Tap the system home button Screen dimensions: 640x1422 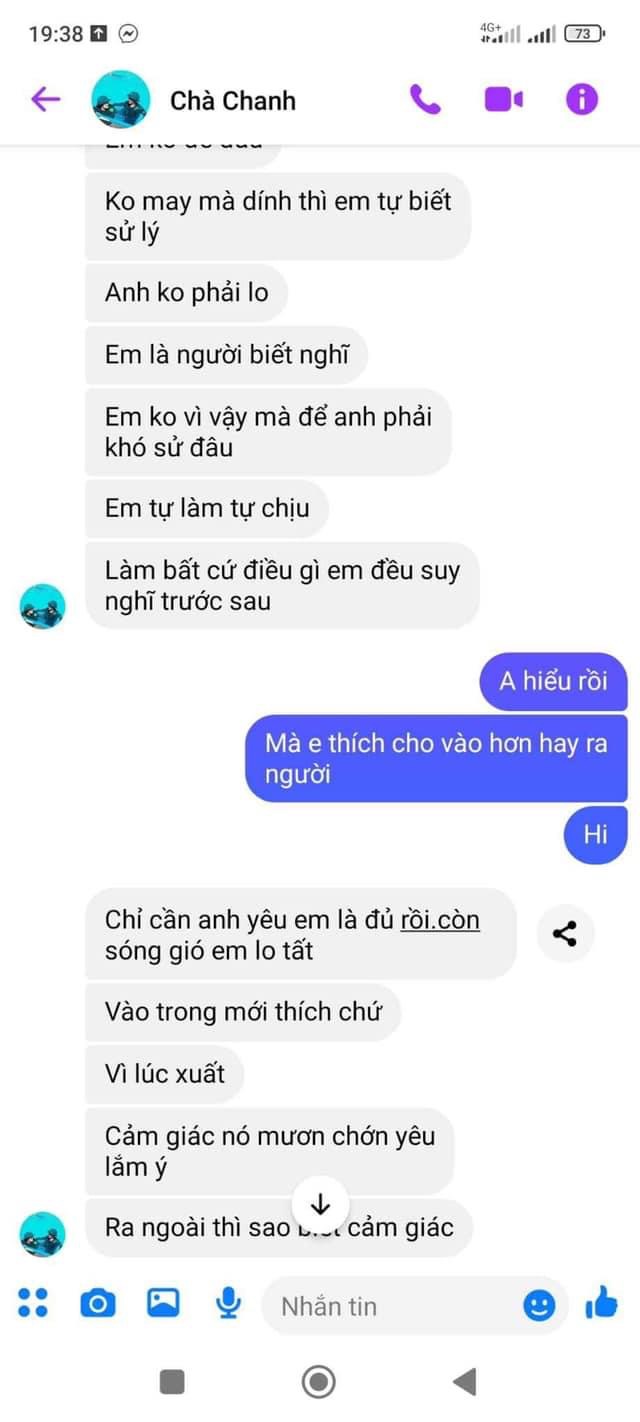click(x=319, y=1382)
